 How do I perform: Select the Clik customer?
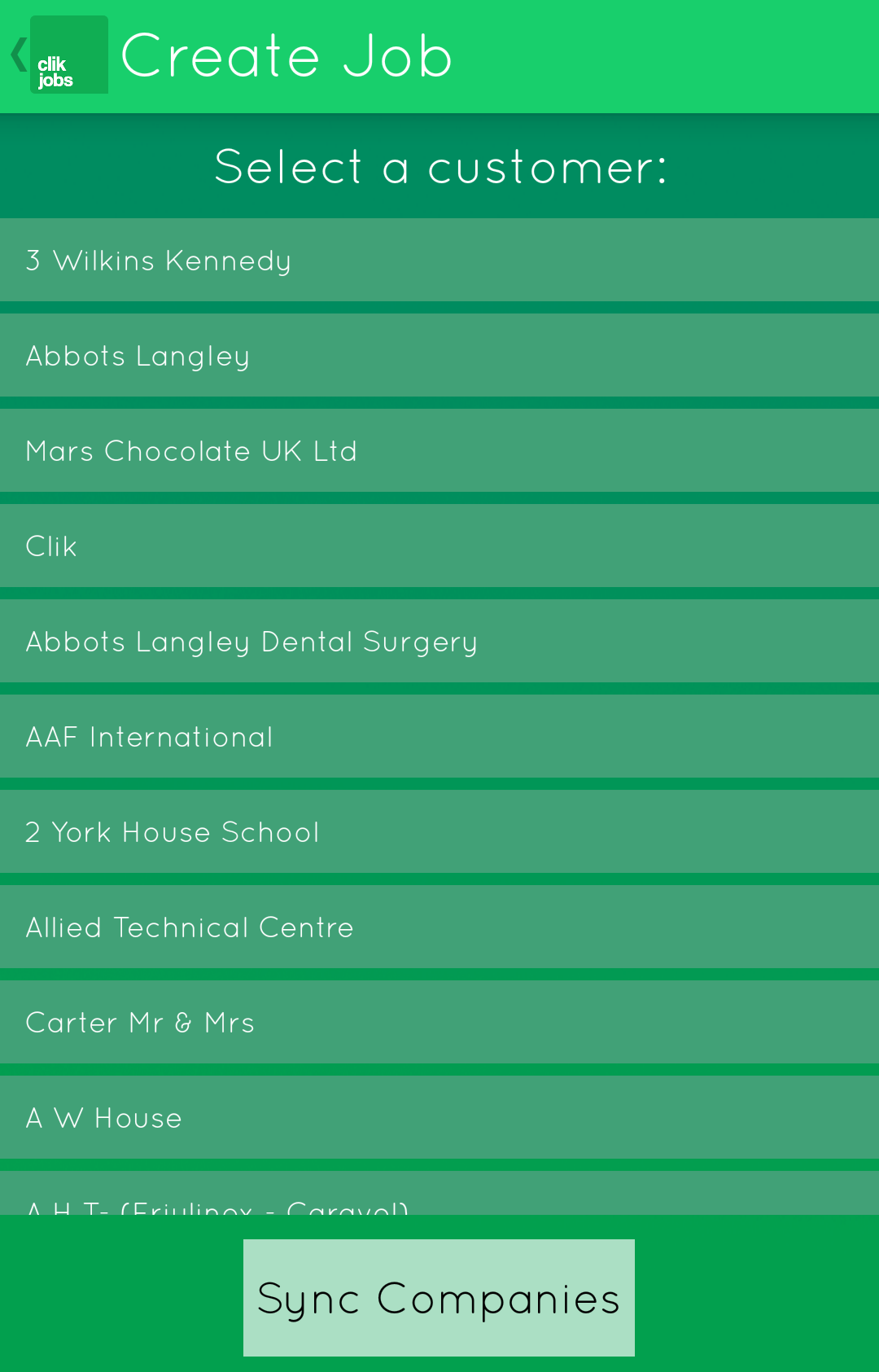click(439, 546)
